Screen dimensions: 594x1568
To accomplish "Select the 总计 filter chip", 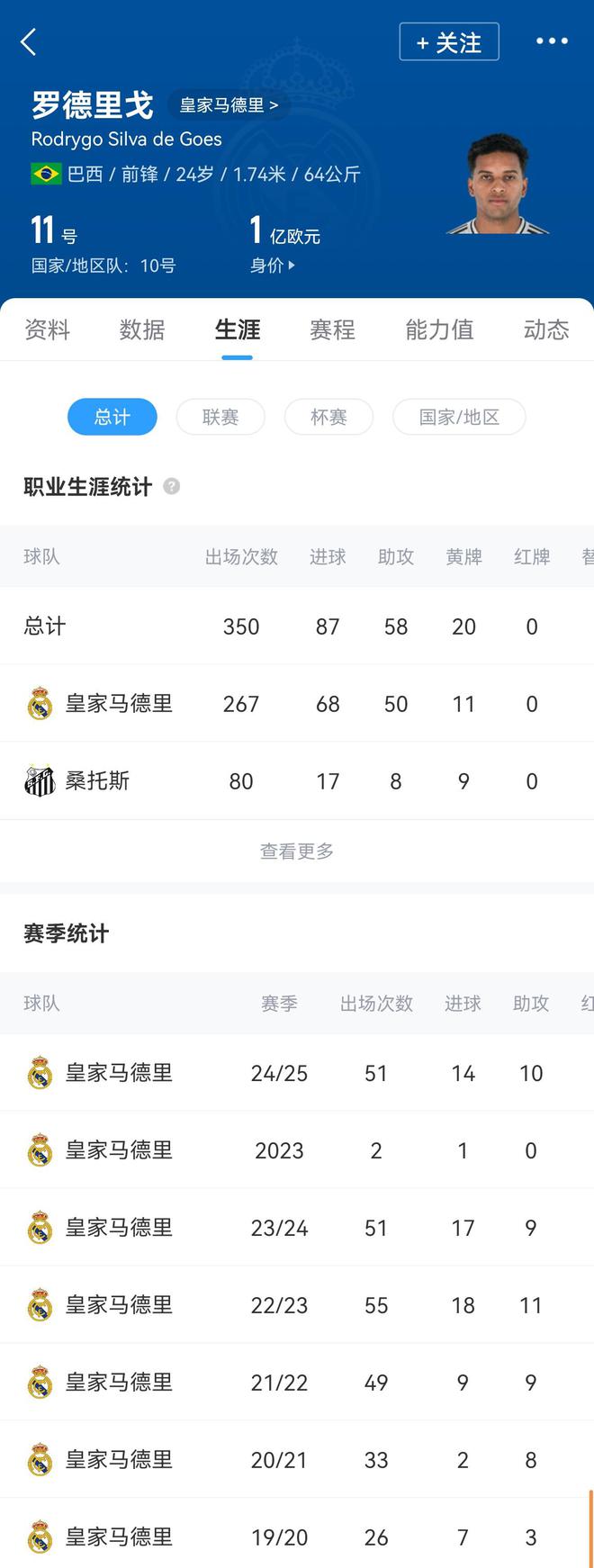I will [112, 417].
